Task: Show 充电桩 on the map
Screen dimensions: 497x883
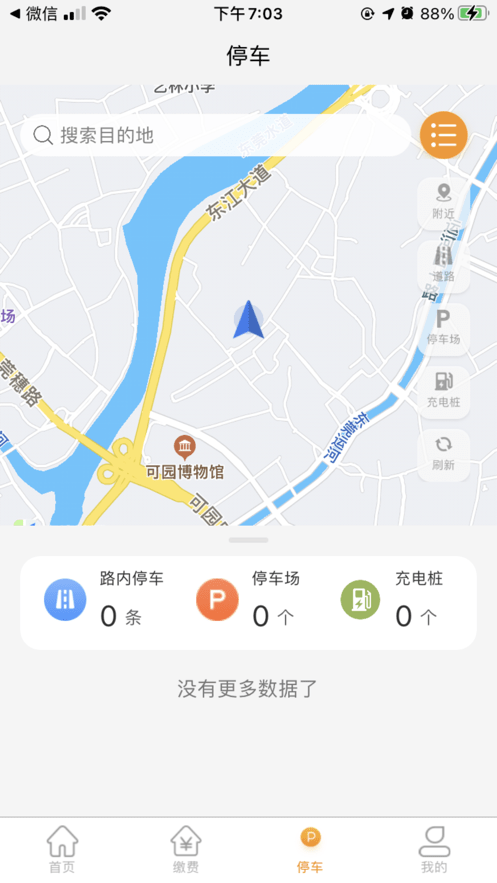Action: tap(444, 392)
